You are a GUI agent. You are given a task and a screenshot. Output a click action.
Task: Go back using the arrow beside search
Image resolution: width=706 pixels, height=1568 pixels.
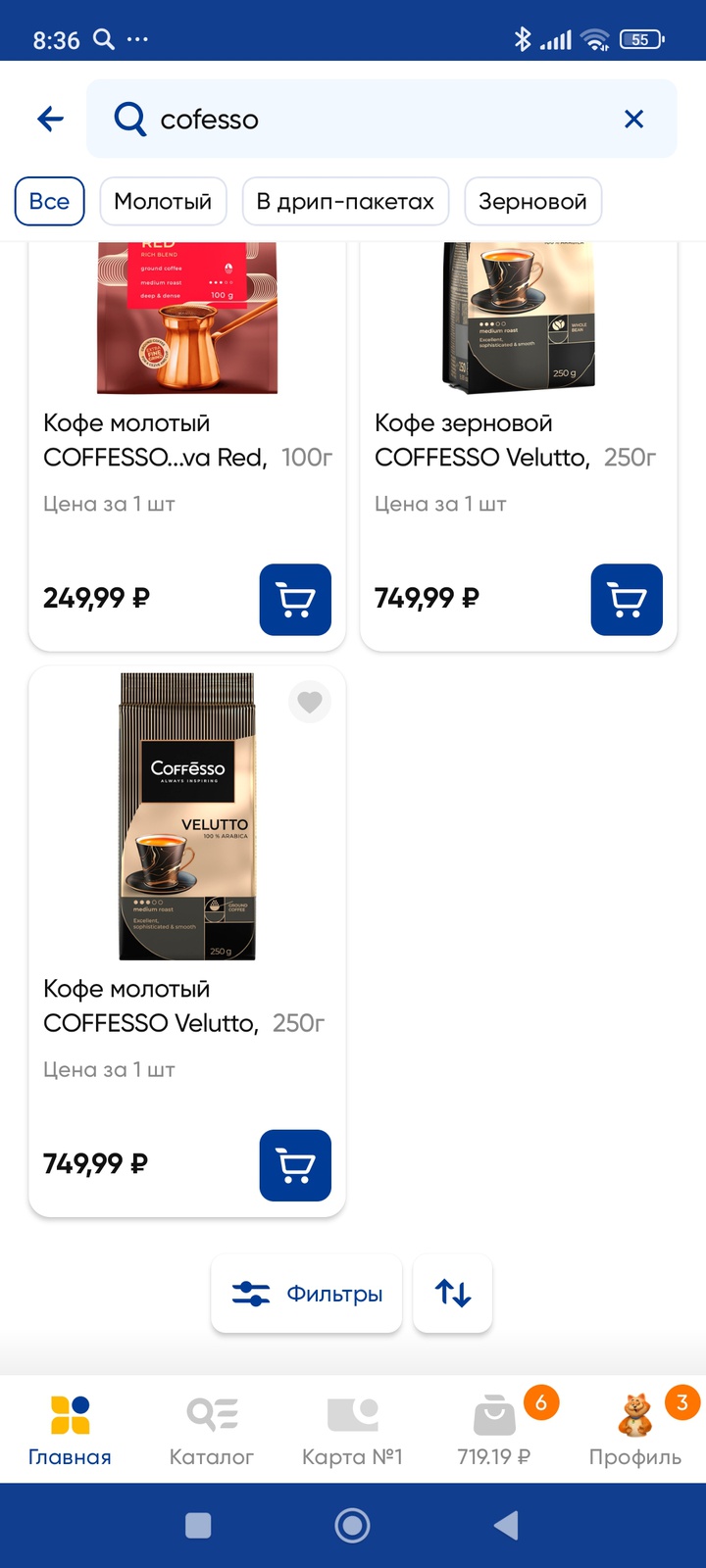click(x=51, y=120)
